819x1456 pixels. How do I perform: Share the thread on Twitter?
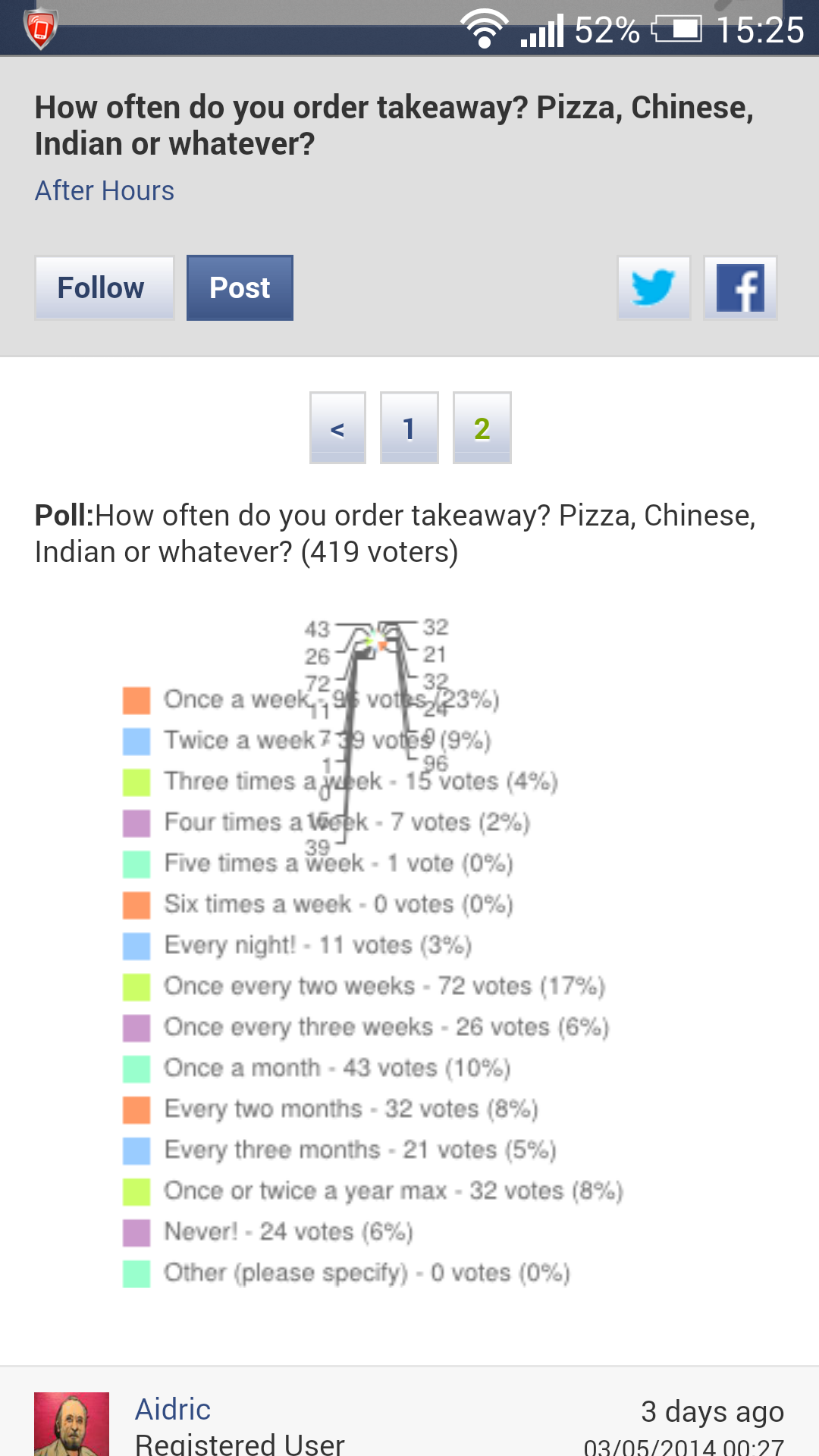[654, 288]
